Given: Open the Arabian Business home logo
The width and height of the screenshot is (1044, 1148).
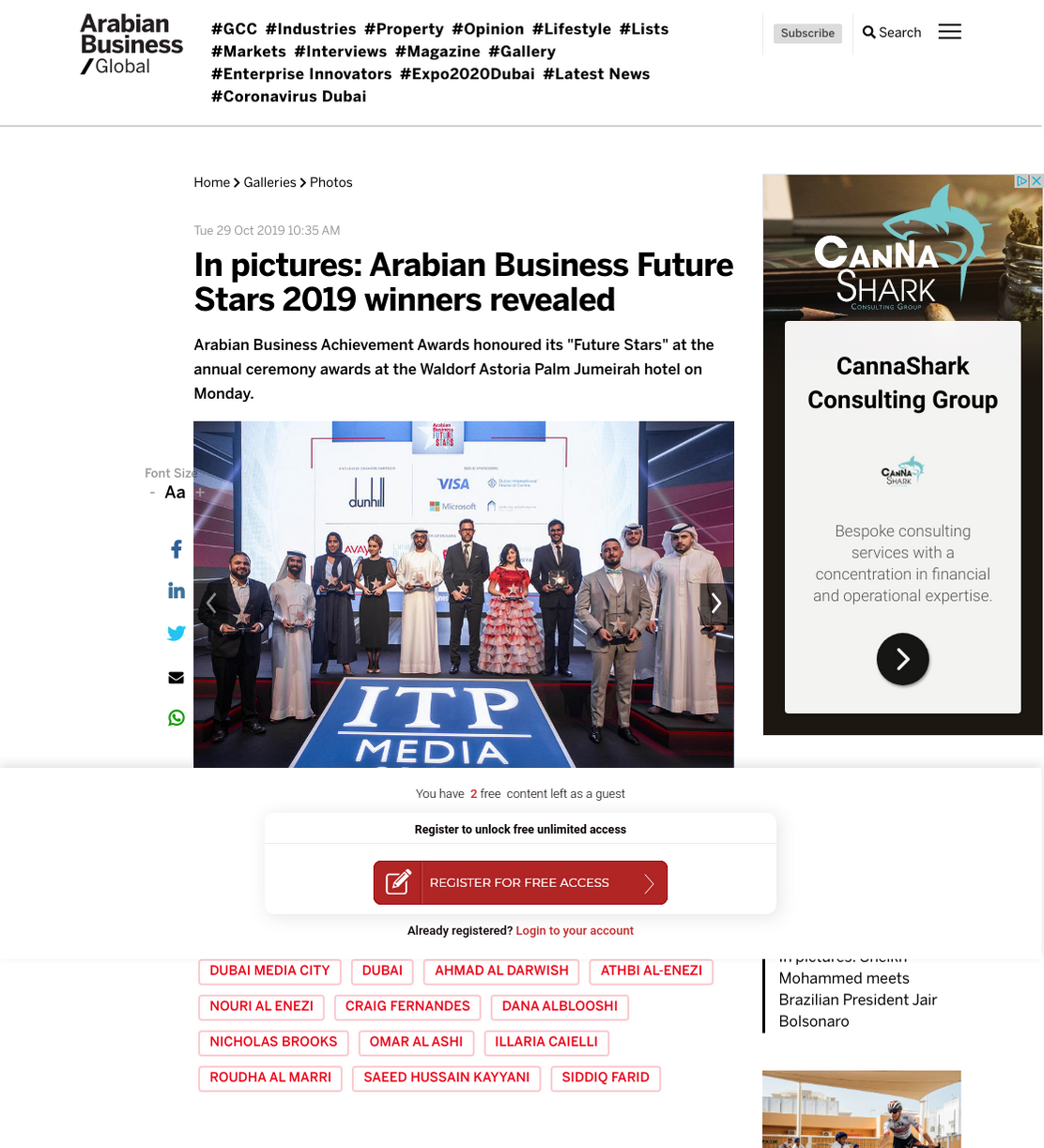Looking at the screenshot, I should pos(131,44).
